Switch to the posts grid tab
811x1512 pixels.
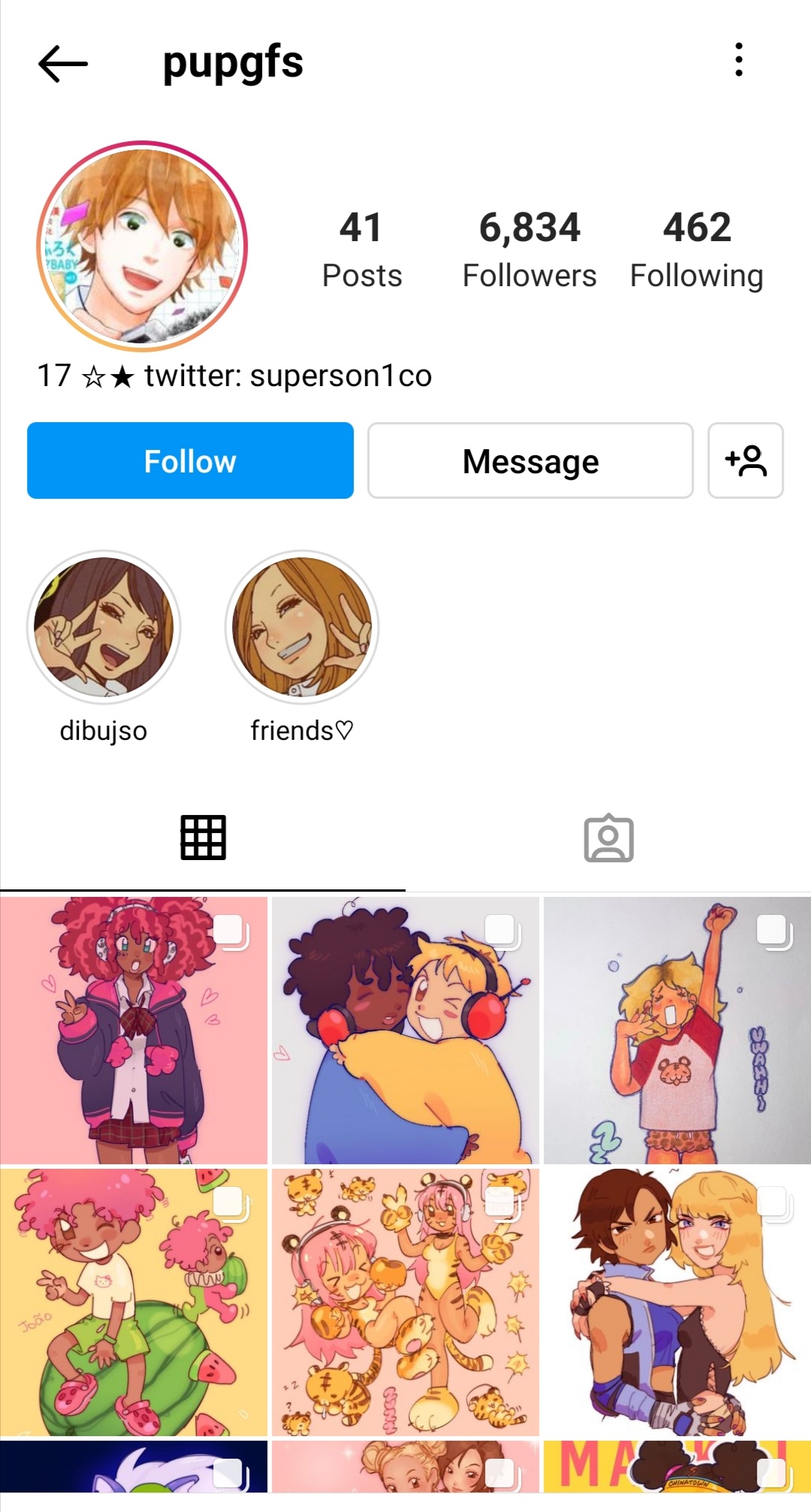coord(203,837)
